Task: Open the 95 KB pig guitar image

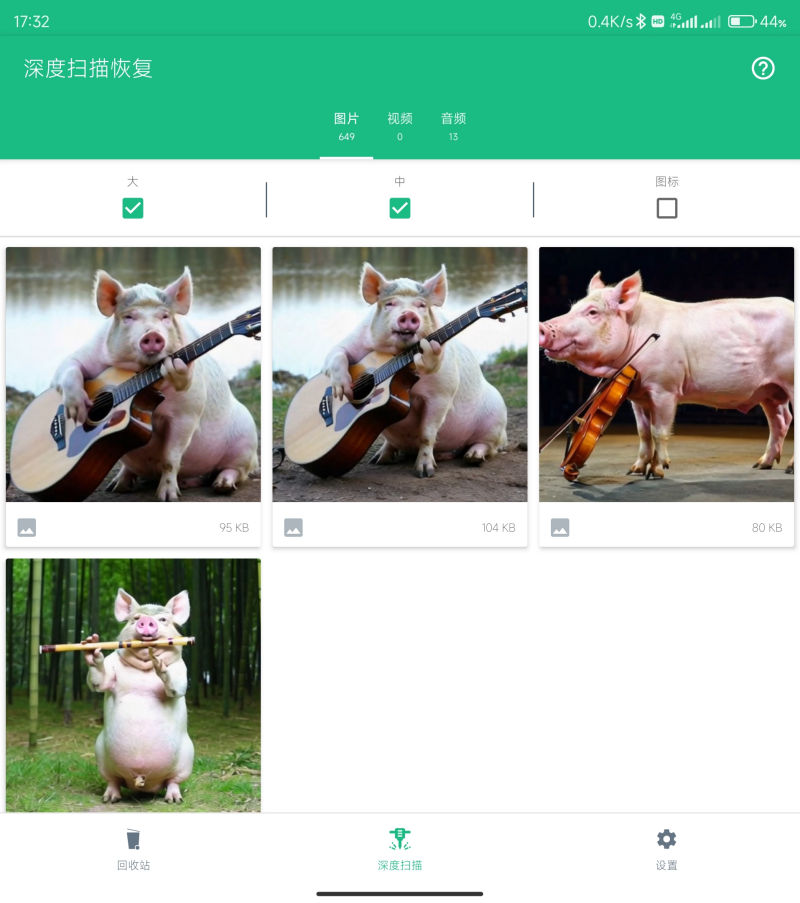Action: coord(133,375)
